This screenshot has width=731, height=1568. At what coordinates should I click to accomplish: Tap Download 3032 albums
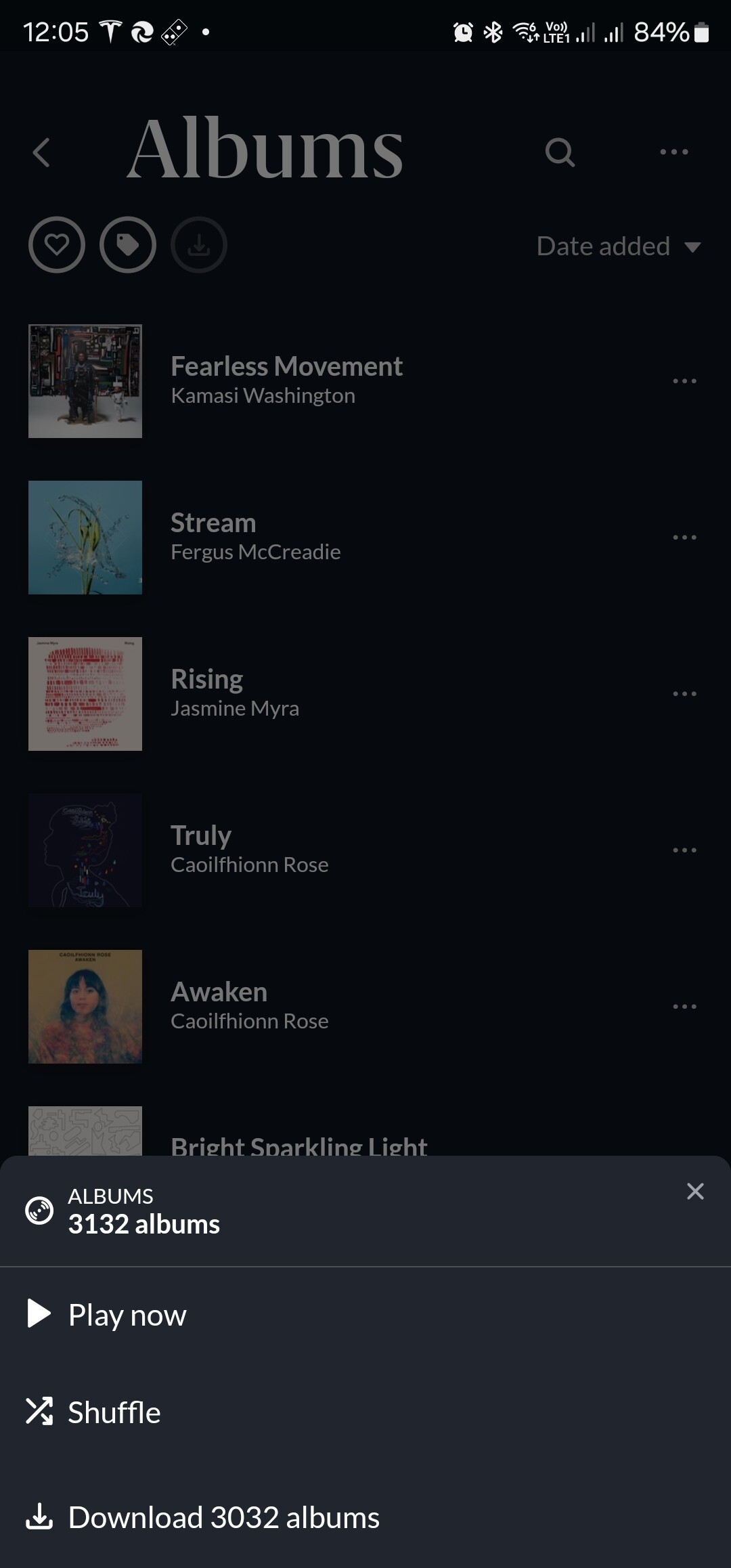pyautogui.click(x=365, y=1517)
